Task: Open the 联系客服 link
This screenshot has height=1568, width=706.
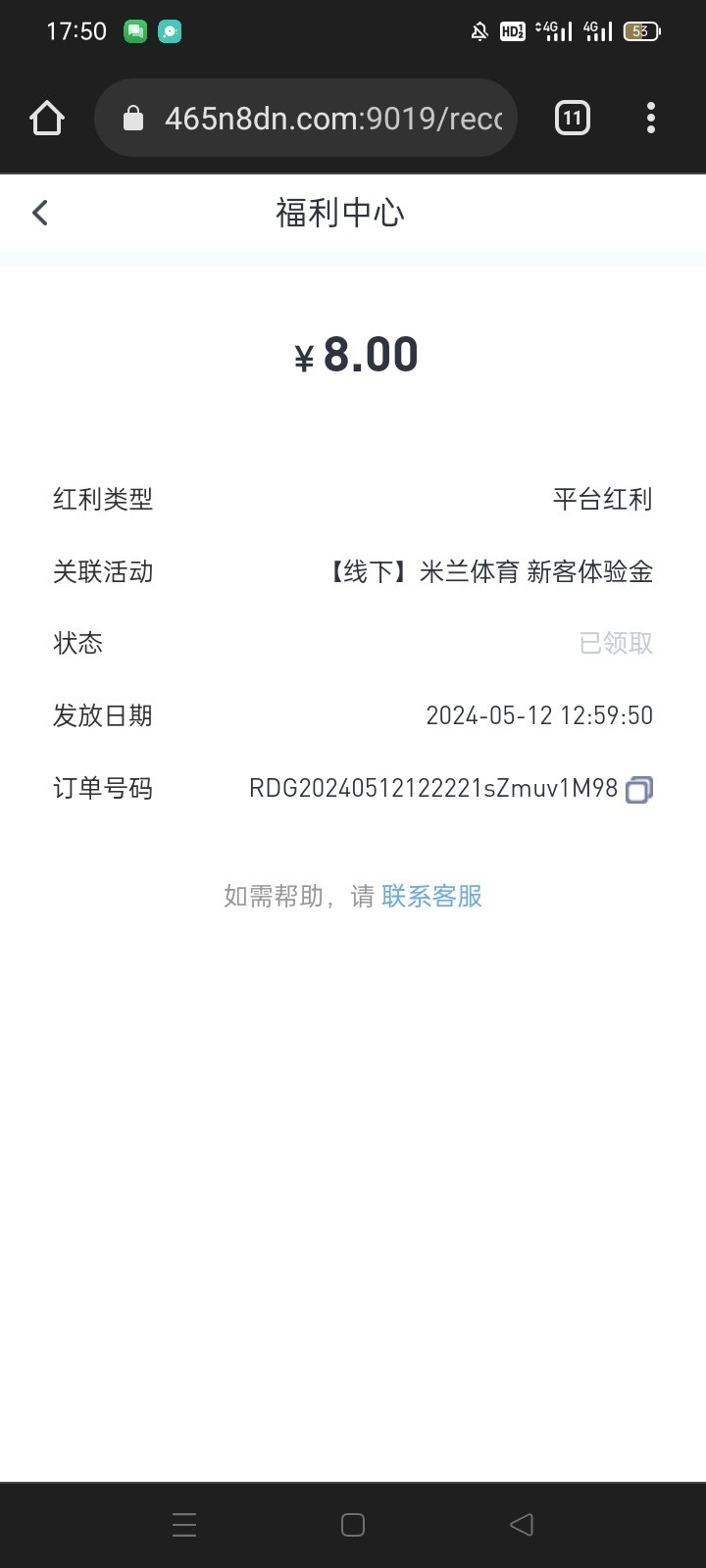Action: [x=431, y=896]
